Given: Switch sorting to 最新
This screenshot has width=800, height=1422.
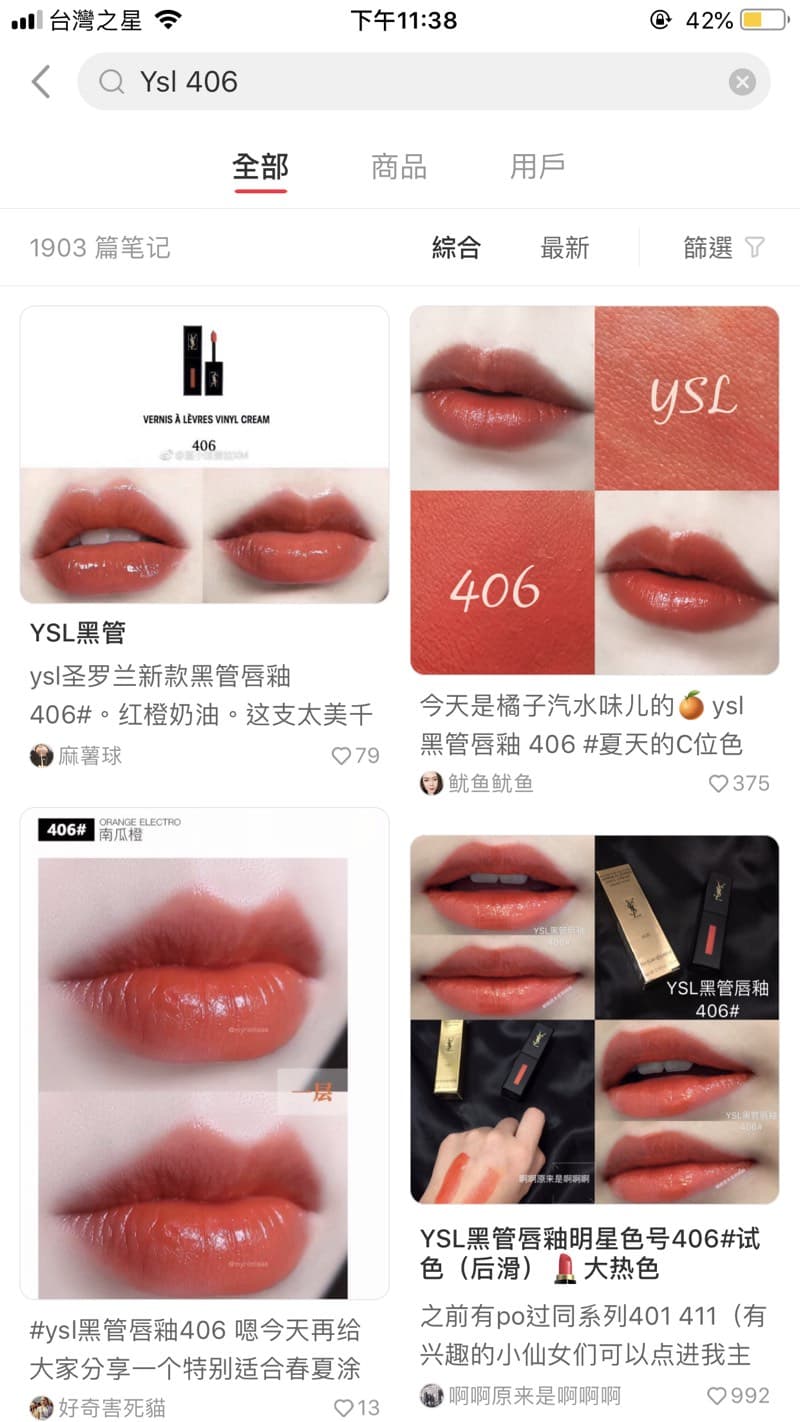Looking at the screenshot, I should point(566,248).
